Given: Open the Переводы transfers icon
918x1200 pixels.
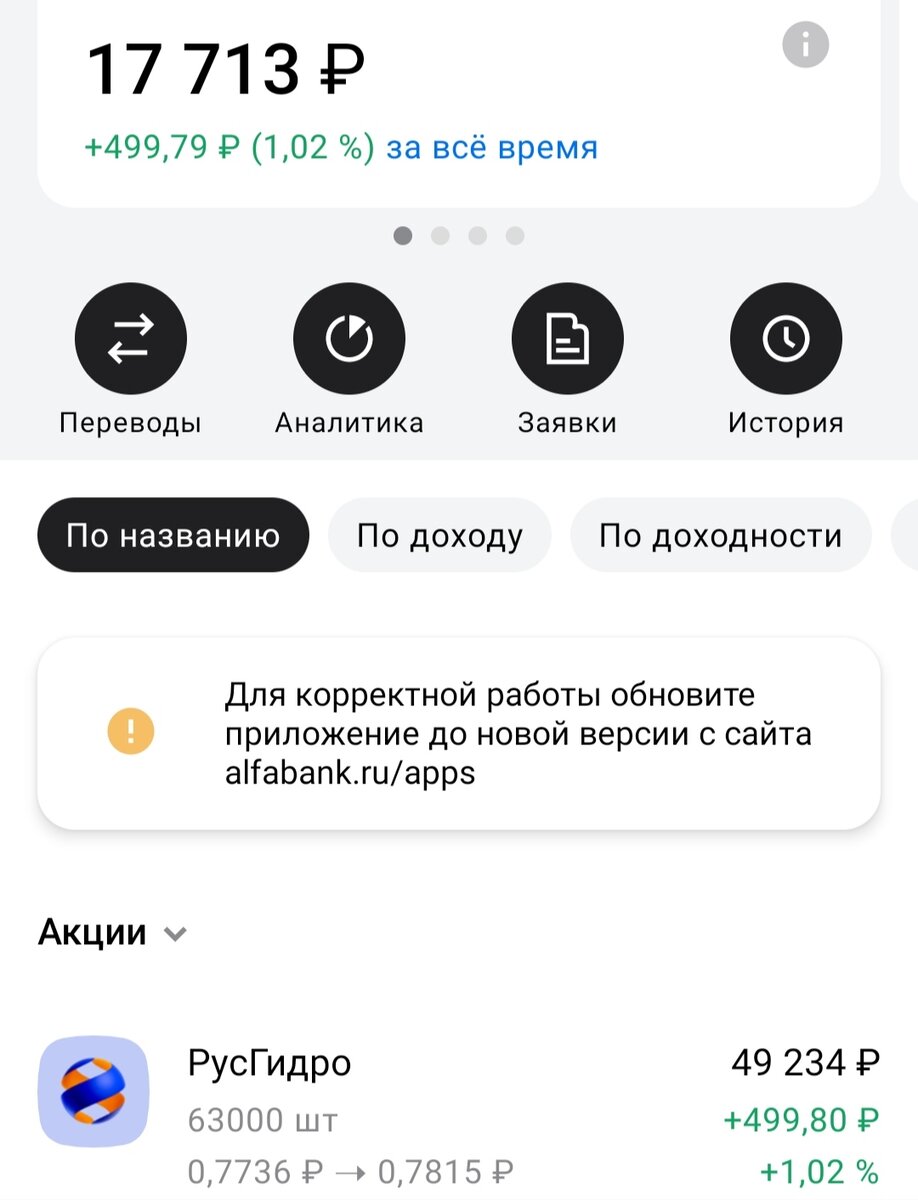Looking at the screenshot, I should pyautogui.click(x=130, y=338).
